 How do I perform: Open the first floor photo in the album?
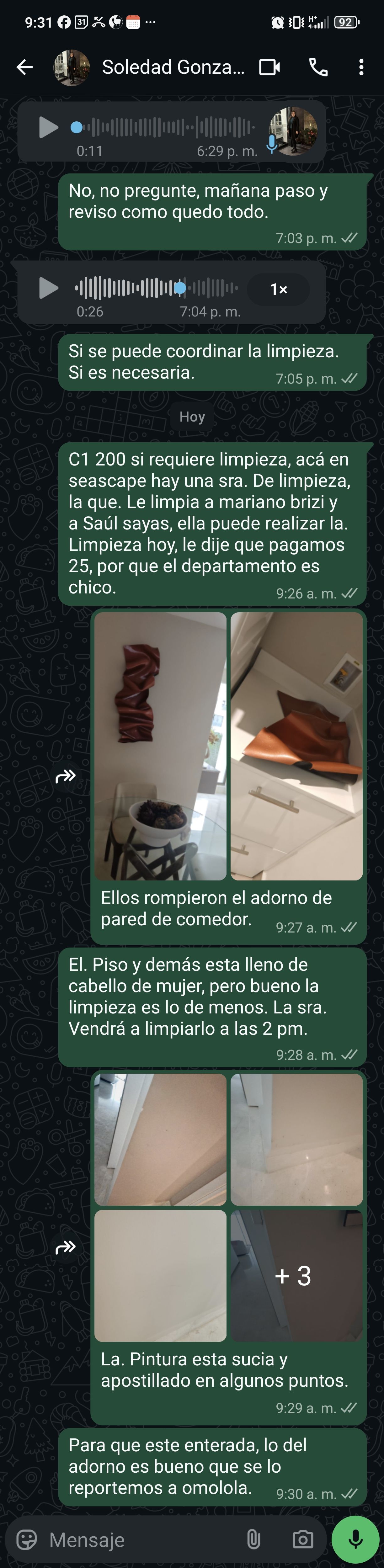tap(161, 1139)
